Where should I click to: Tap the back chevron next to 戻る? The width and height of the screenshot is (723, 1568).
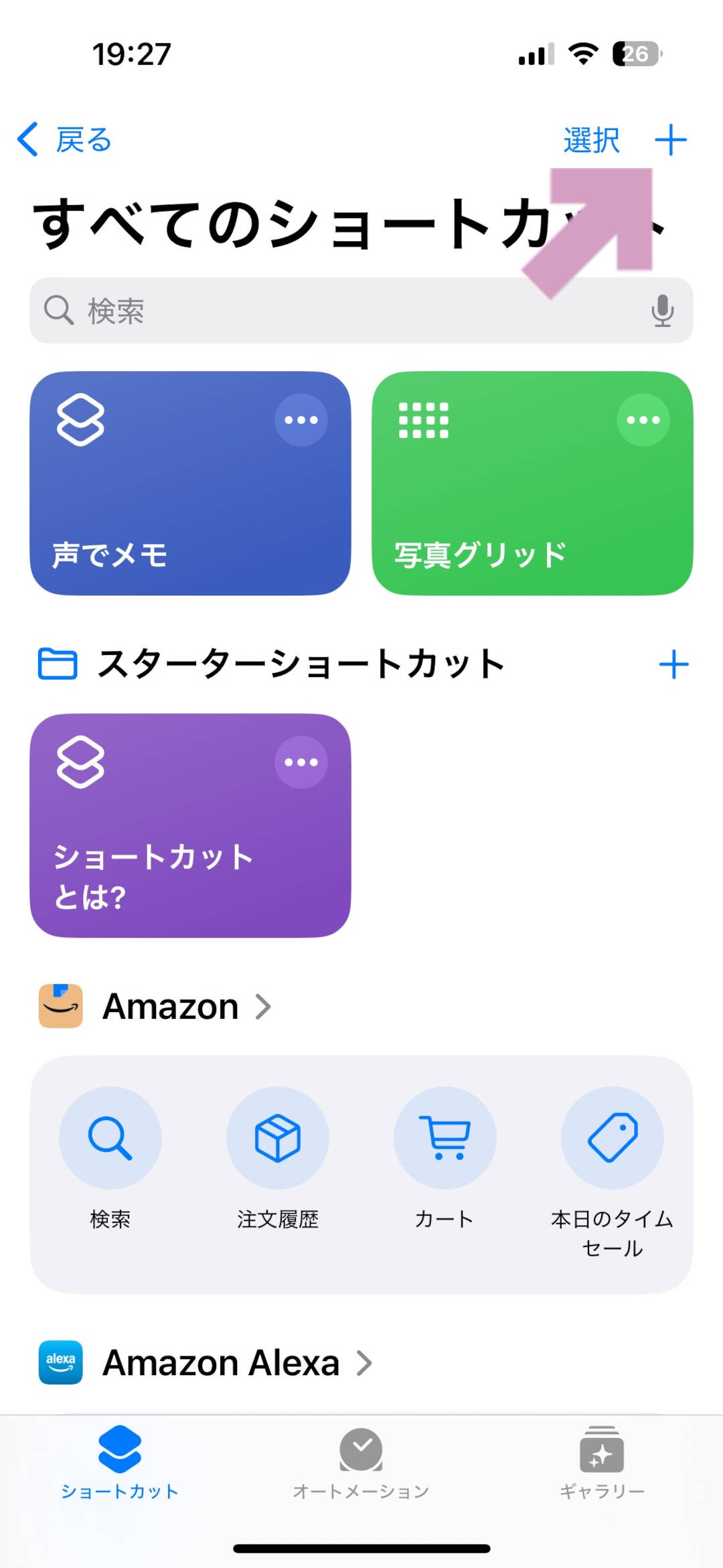click(x=27, y=139)
